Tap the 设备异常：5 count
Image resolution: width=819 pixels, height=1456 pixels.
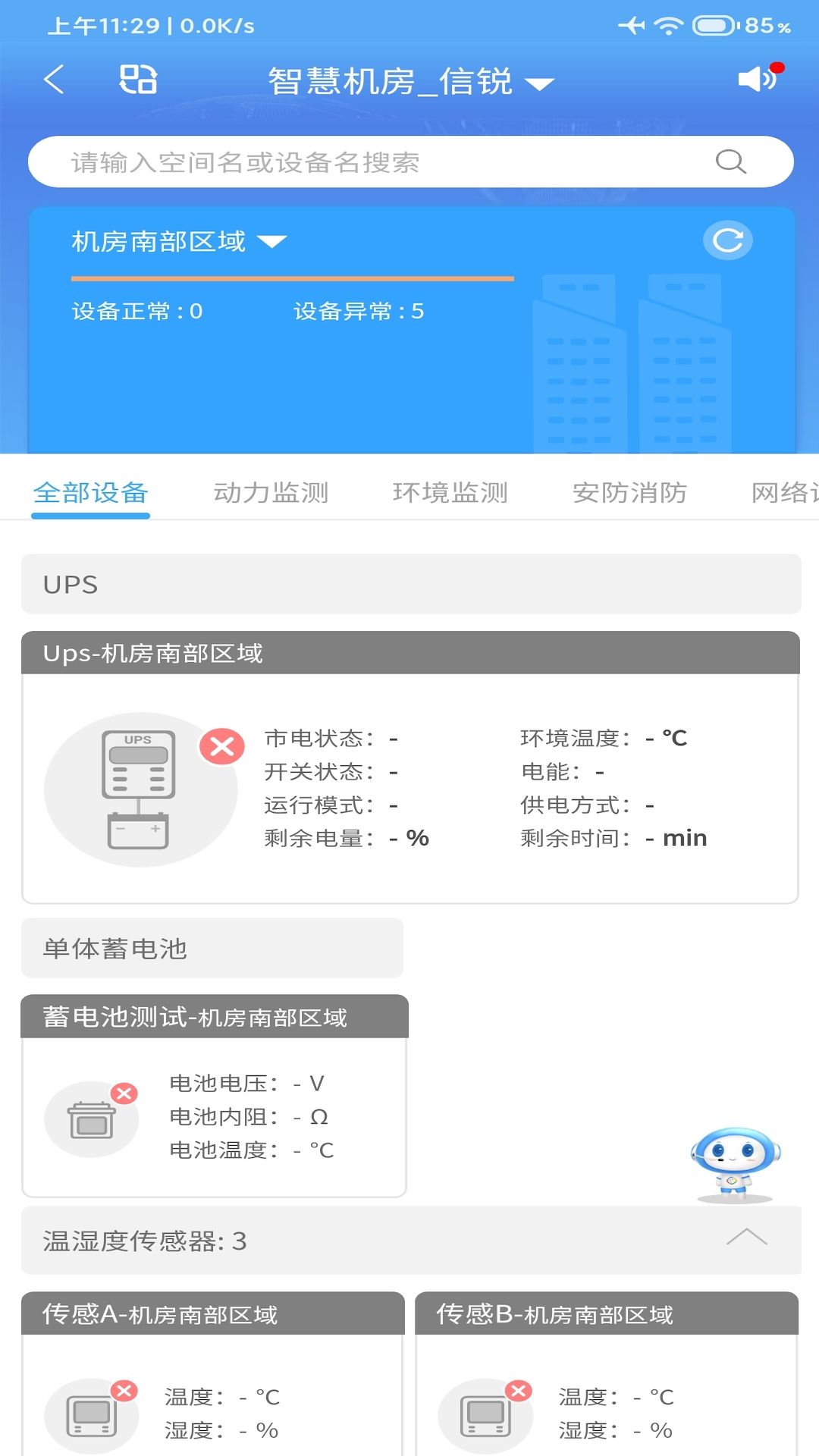coord(357,311)
